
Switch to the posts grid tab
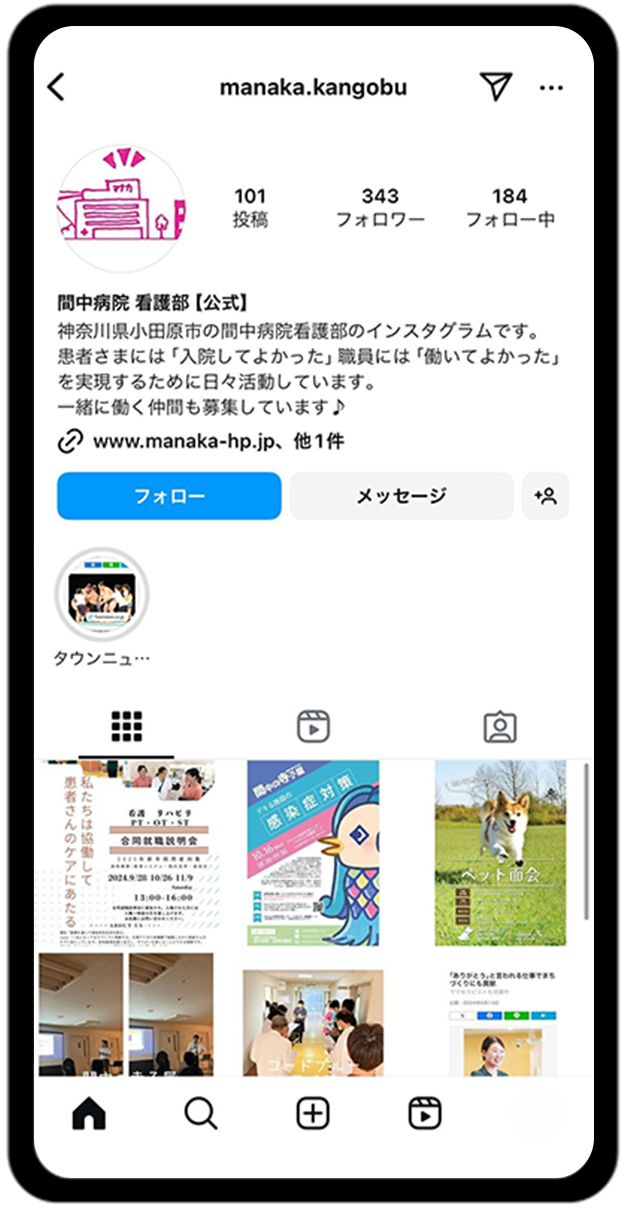(x=127, y=726)
